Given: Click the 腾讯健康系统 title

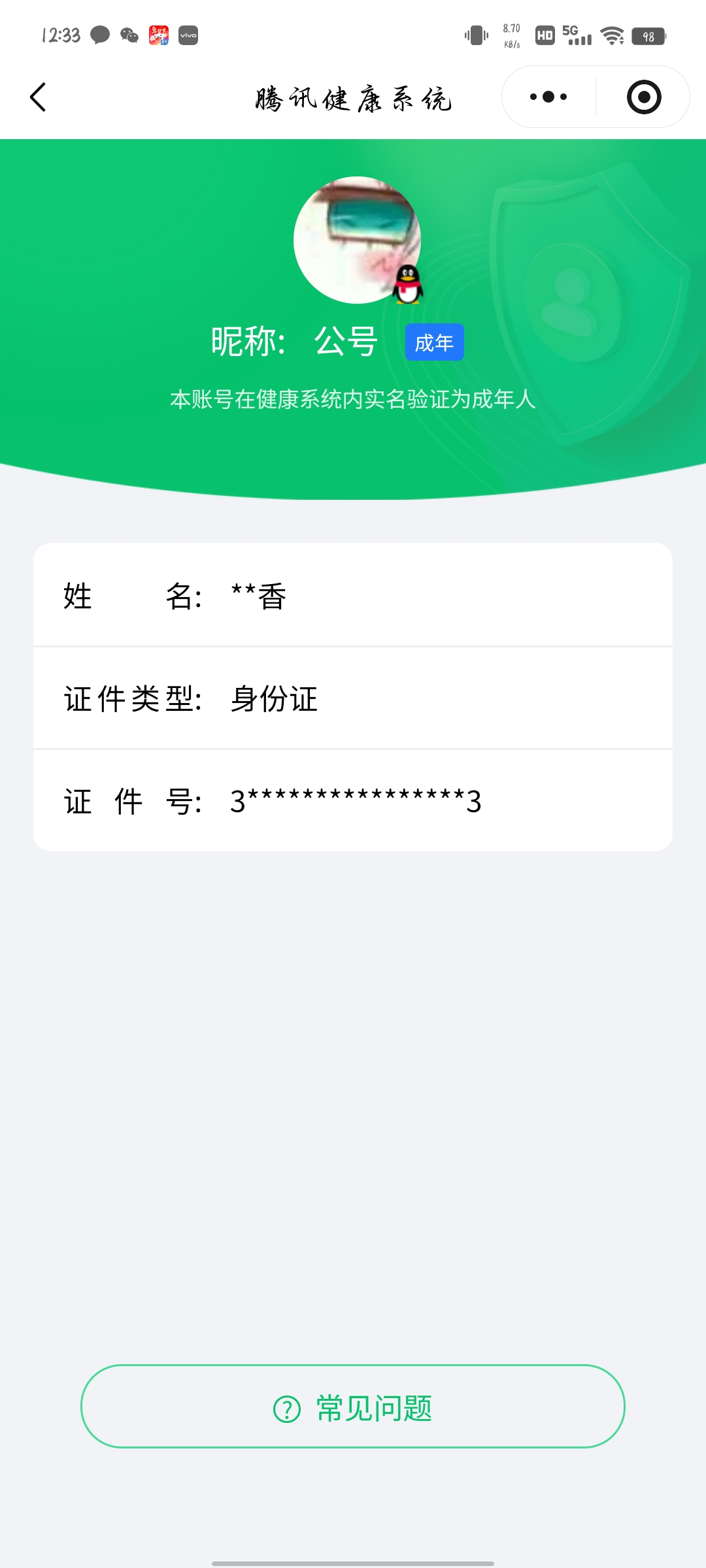Looking at the screenshot, I should click(x=353, y=98).
